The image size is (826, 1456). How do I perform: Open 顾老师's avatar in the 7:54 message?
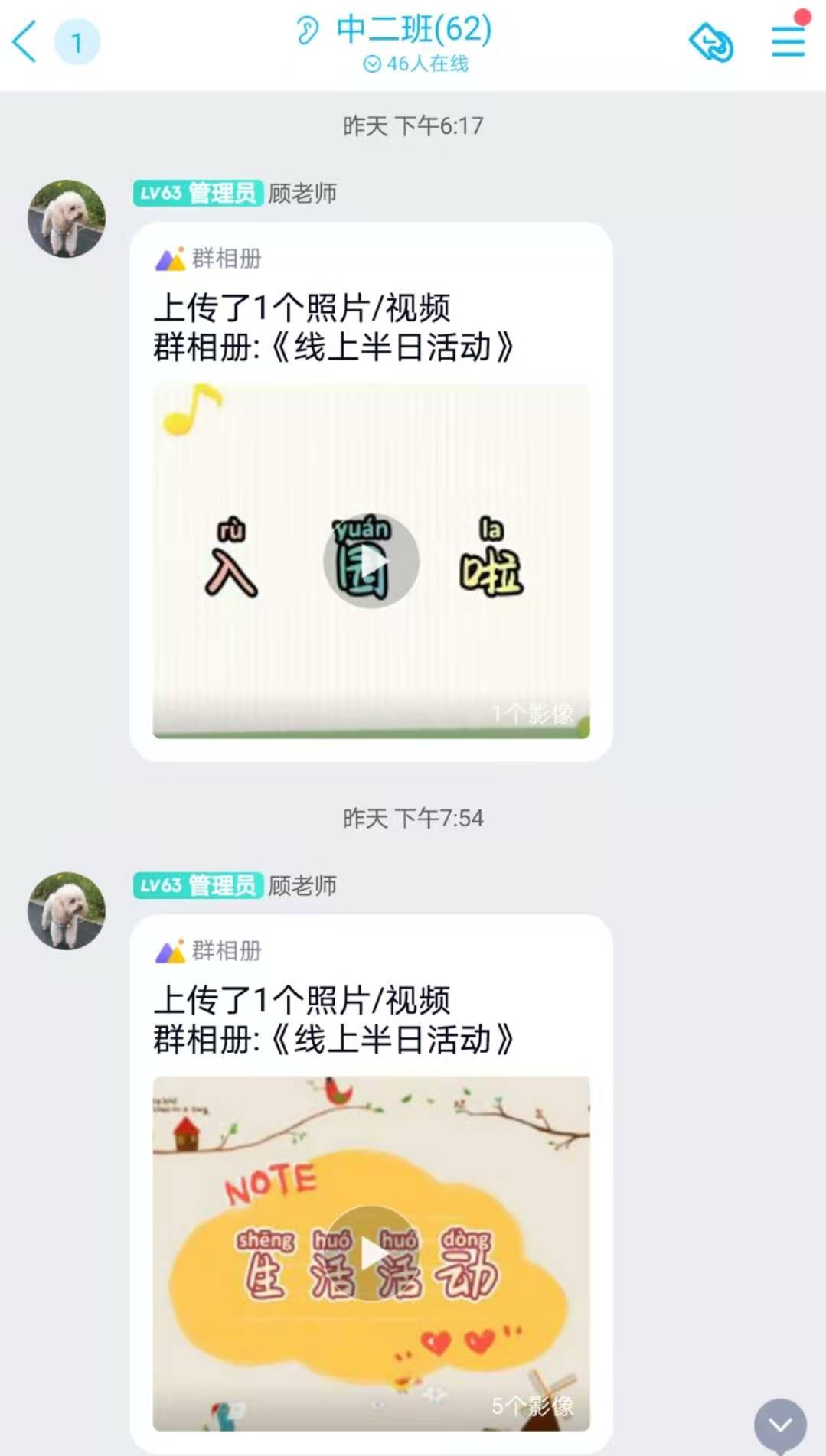tap(67, 910)
